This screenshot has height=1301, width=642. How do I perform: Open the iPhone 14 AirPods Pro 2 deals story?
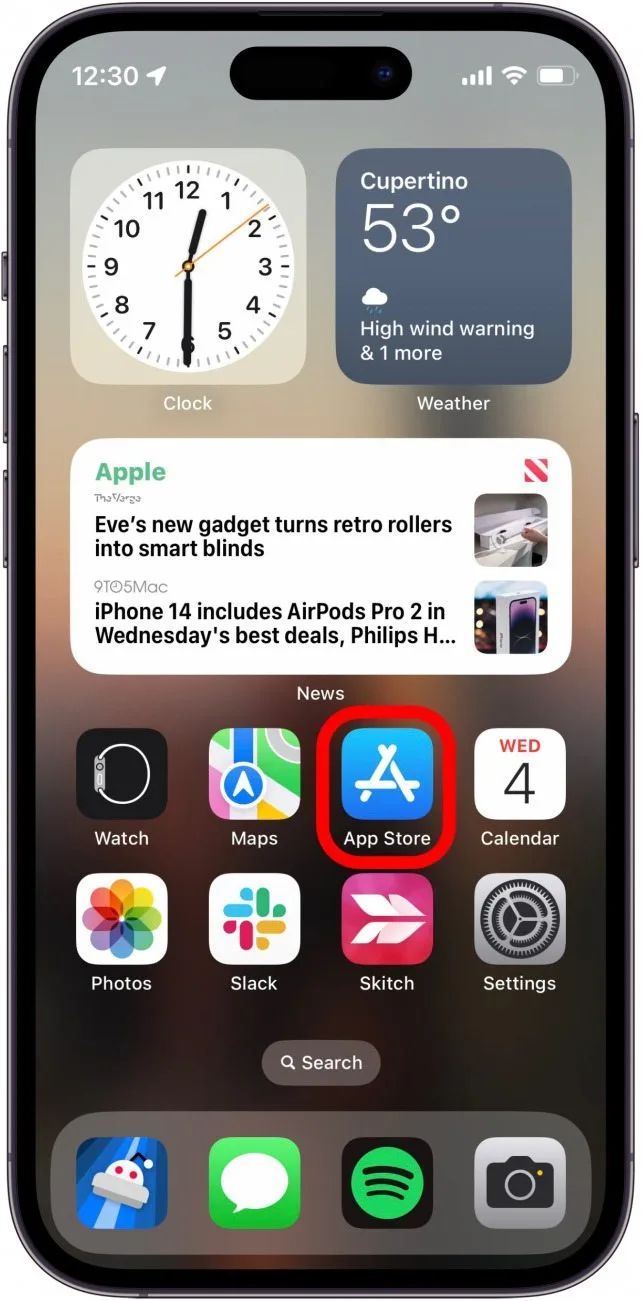click(x=275, y=623)
